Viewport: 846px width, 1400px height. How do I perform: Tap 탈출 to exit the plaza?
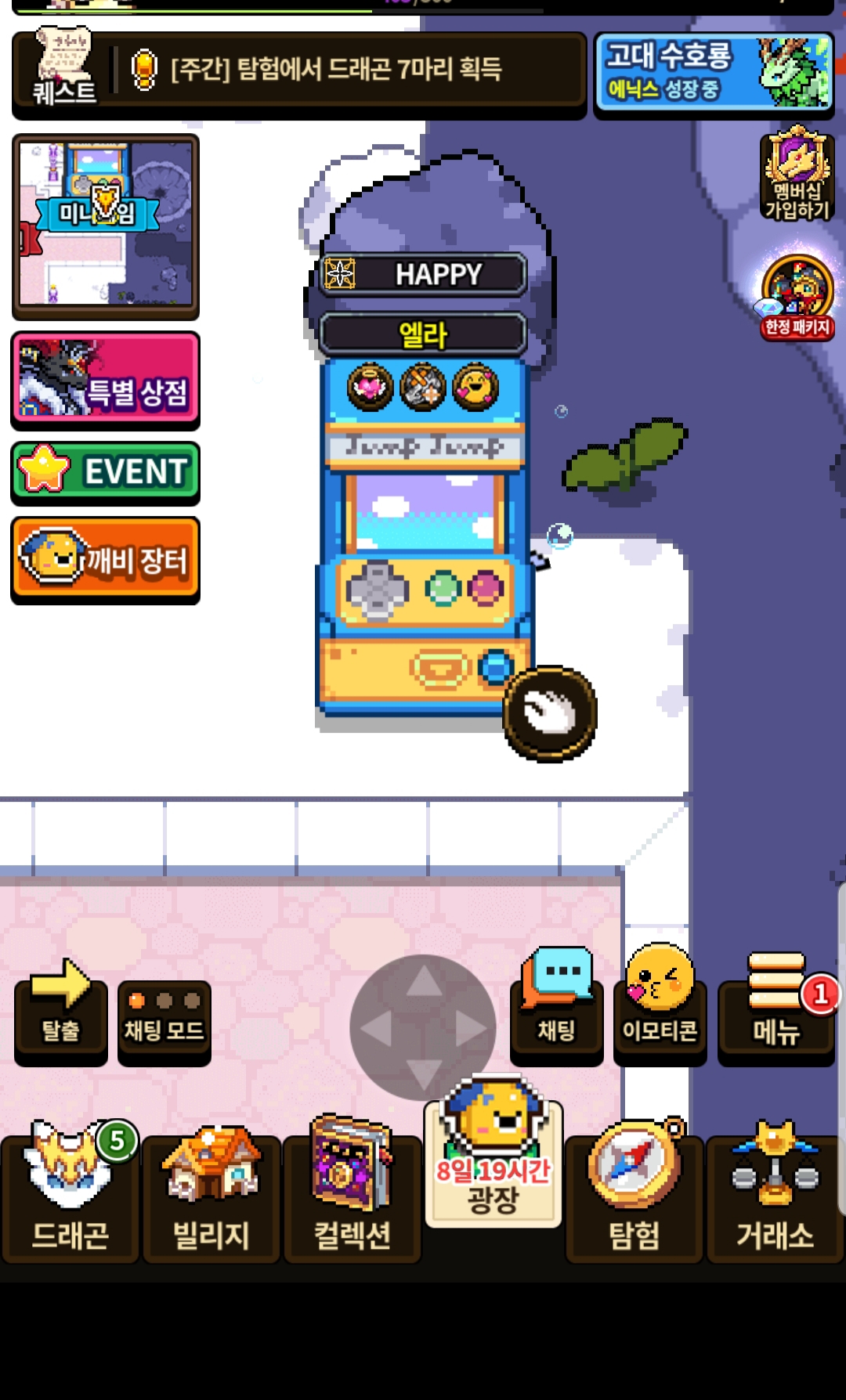pyautogui.click(x=61, y=1013)
